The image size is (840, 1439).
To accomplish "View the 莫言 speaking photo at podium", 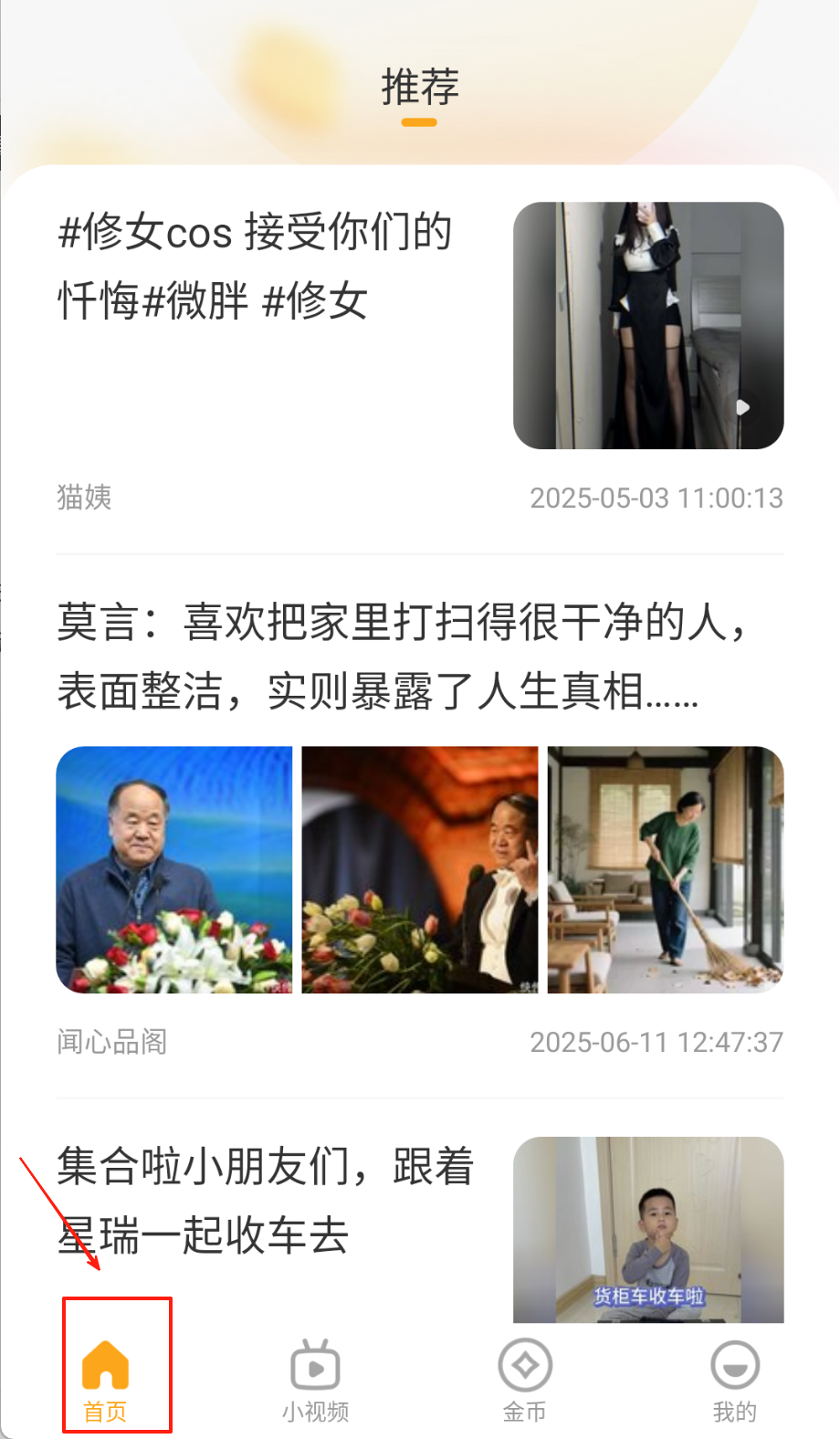I will pyautogui.click(x=174, y=869).
